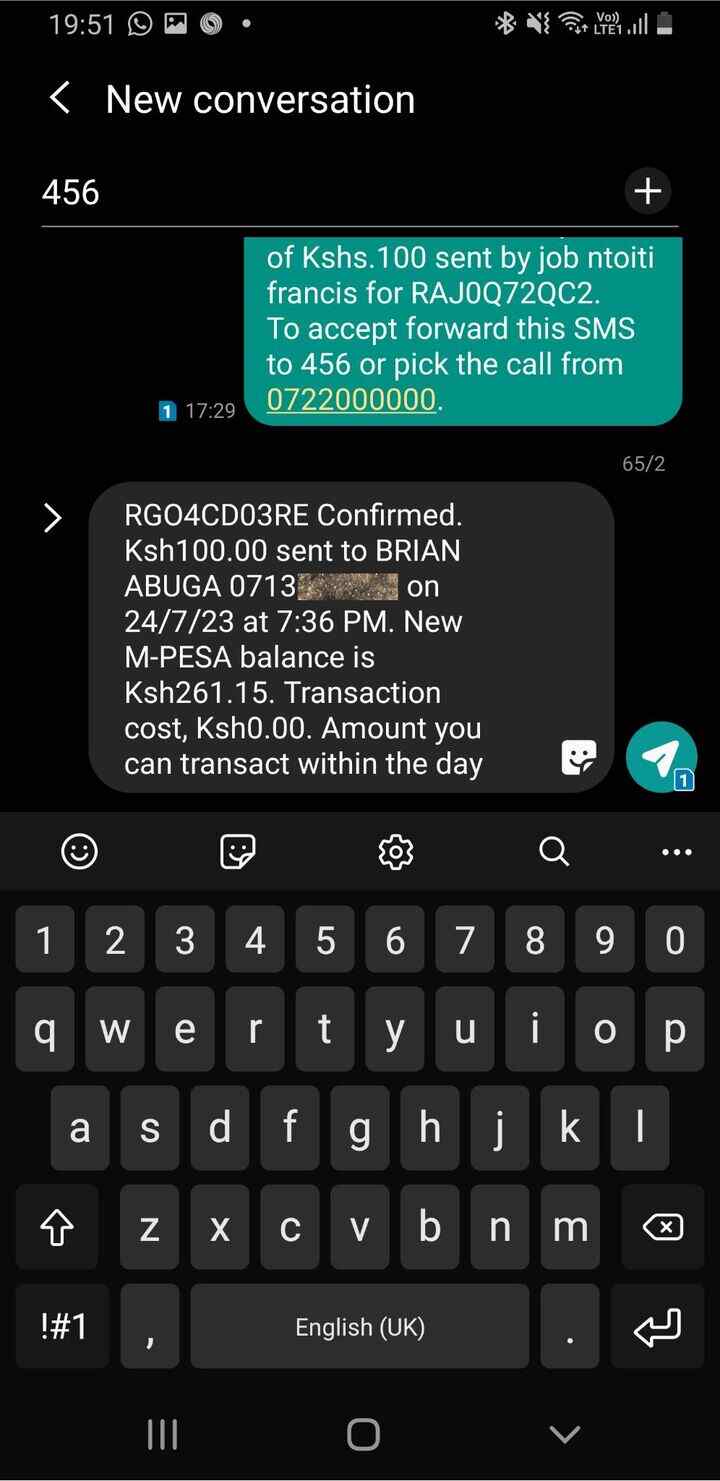Switch to symbols with the !#1 key
720x1481 pixels.
[64, 1327]
